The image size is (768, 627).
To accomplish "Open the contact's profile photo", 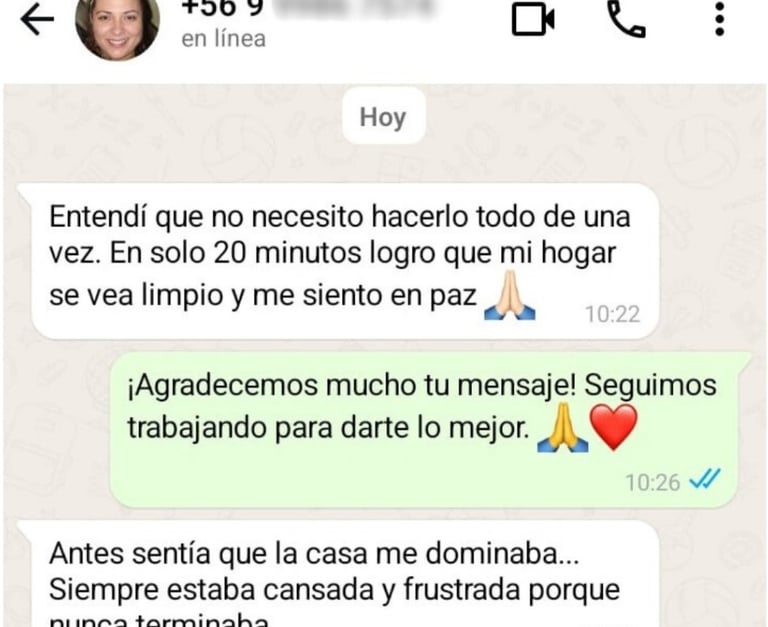I will [117, 25].
